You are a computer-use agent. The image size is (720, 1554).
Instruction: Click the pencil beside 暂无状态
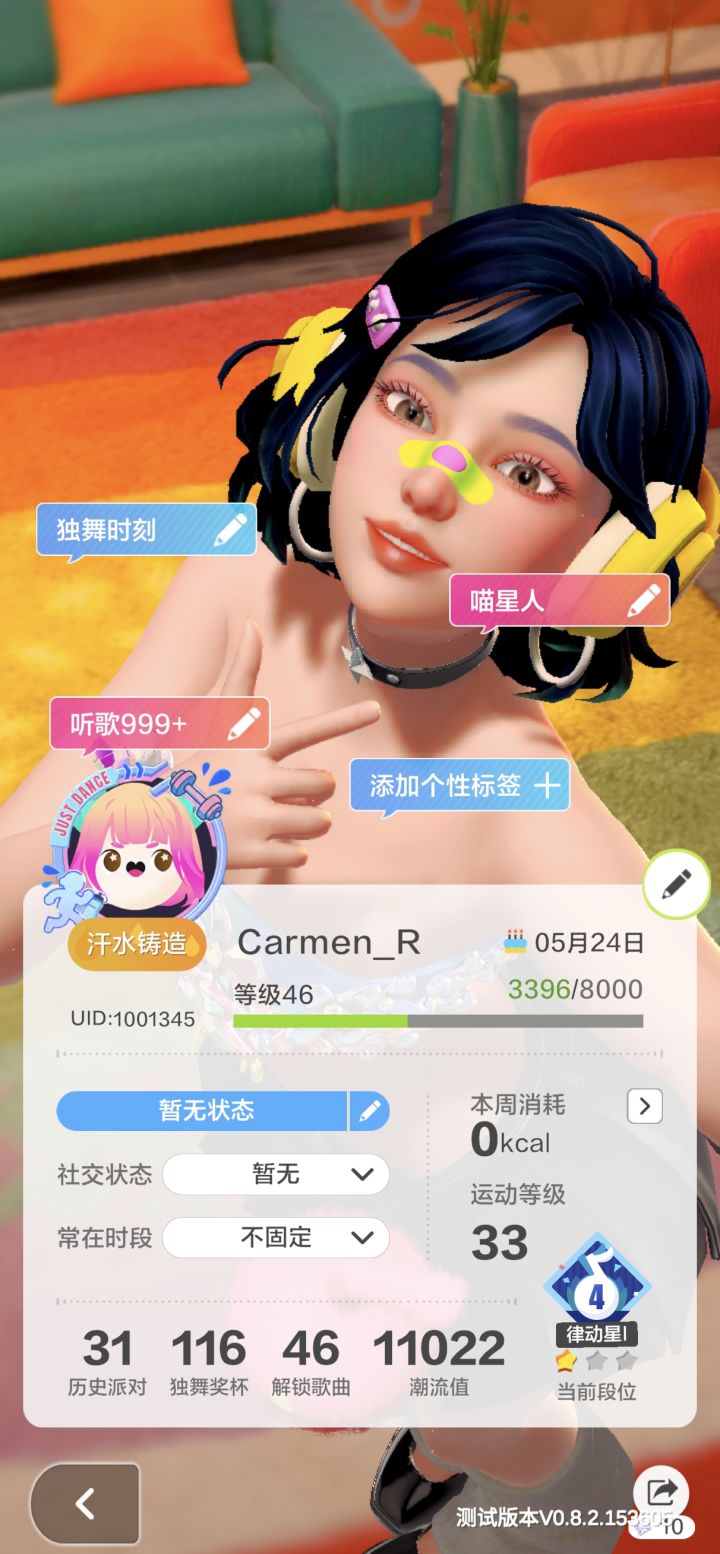click(x=369, y=1110)
